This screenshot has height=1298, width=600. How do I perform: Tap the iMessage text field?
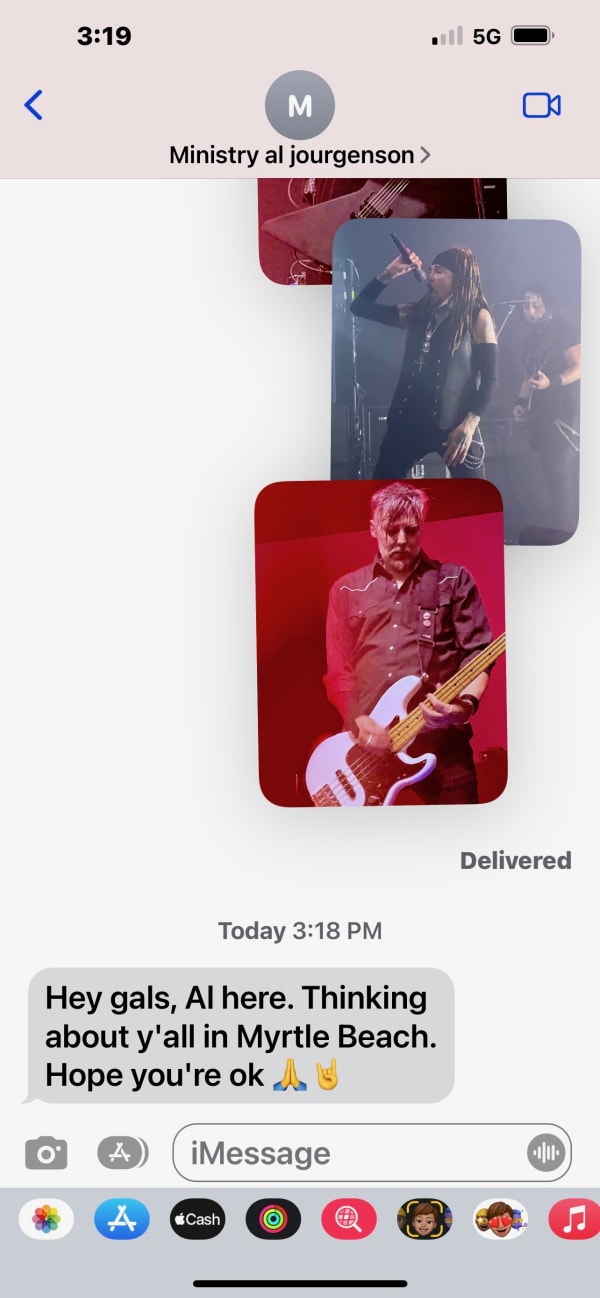pos(350,1153)
